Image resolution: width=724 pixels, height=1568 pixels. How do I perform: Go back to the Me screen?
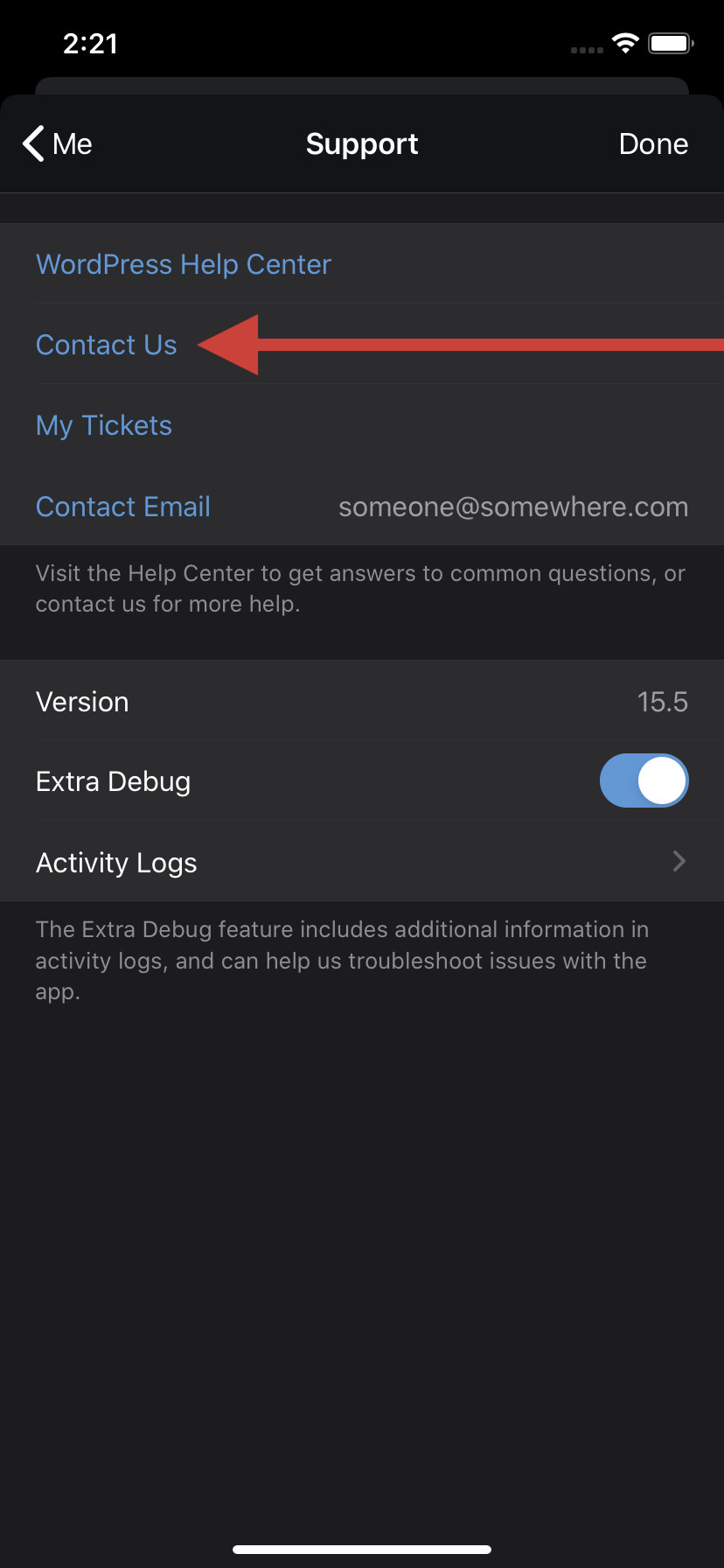click(58, 144)
